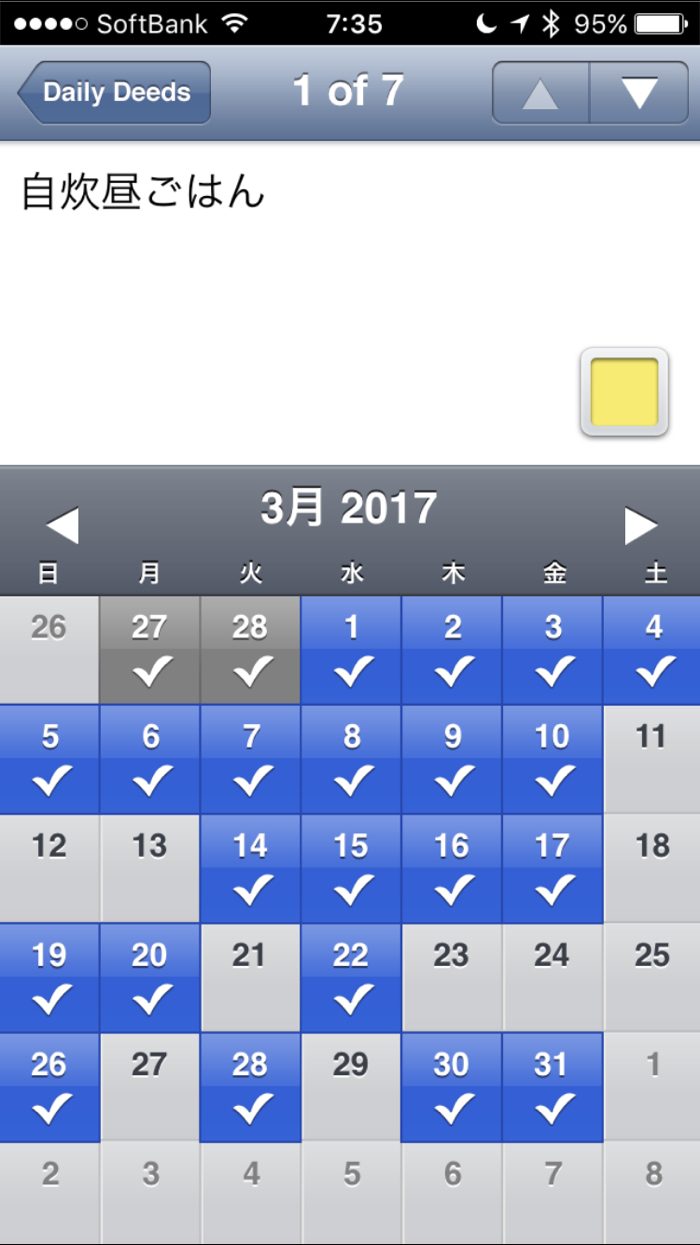
Task: Mark day 11 as done
Action: click(651, 759)
